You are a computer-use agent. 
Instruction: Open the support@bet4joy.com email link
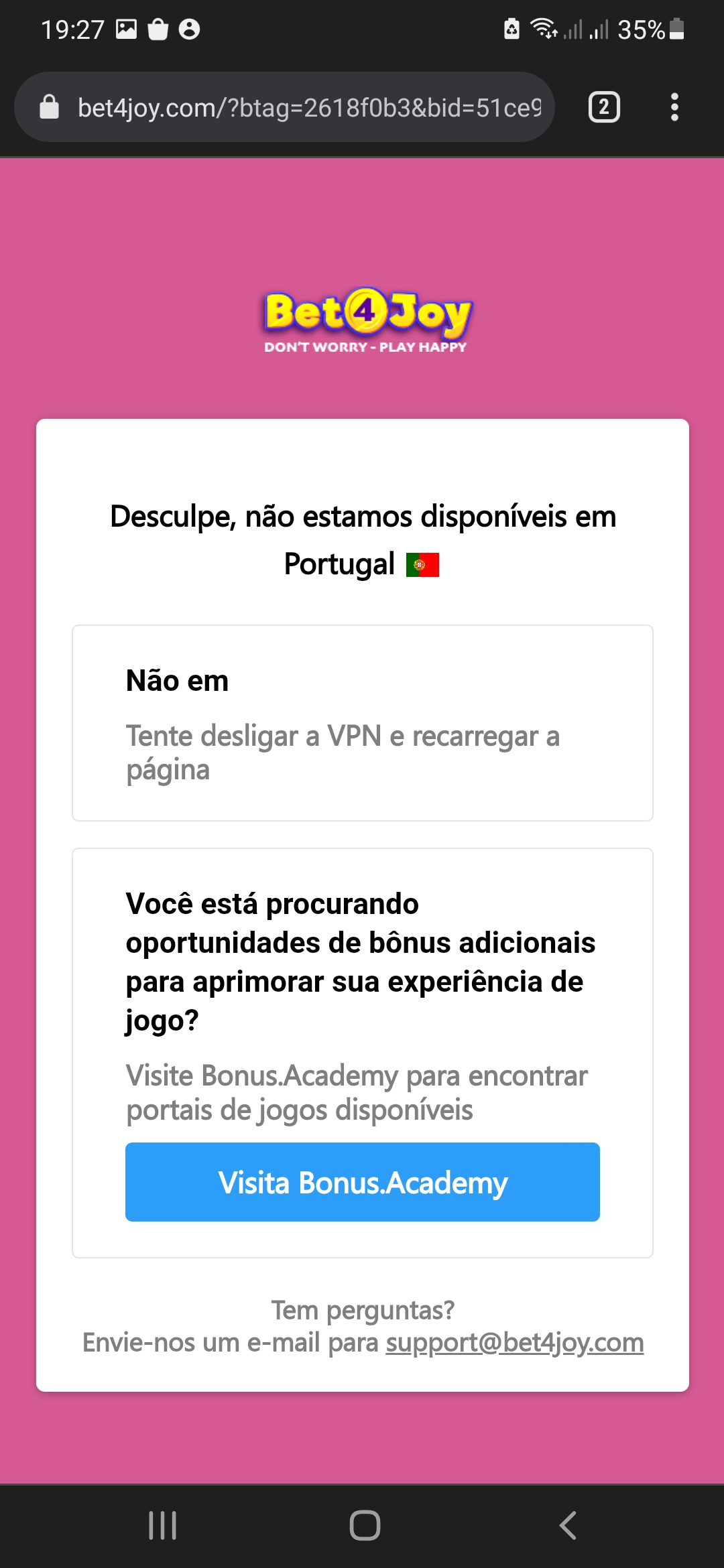514,1343
